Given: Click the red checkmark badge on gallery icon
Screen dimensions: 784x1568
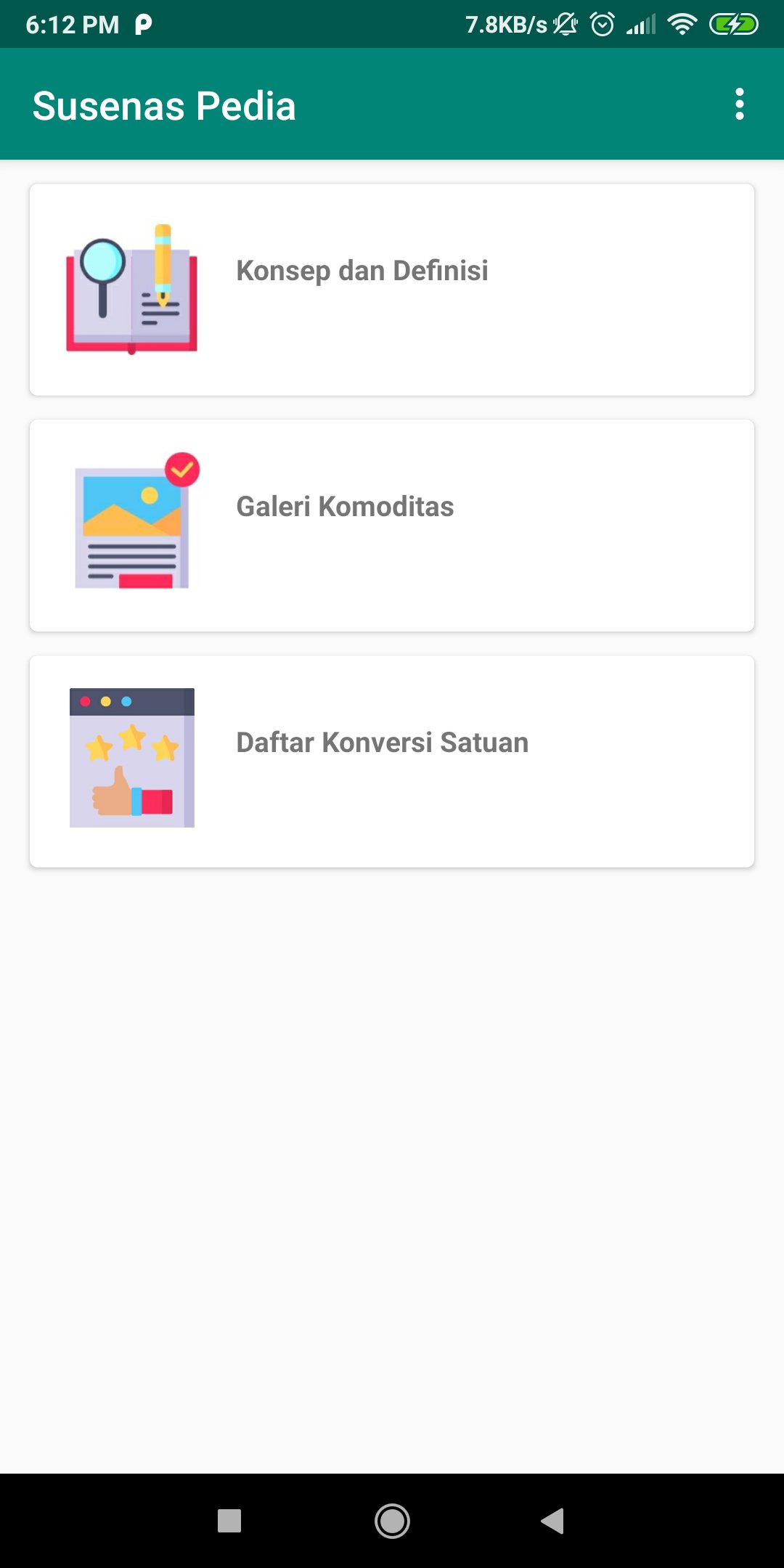Looking at the screenshot, I should [181, 468].
